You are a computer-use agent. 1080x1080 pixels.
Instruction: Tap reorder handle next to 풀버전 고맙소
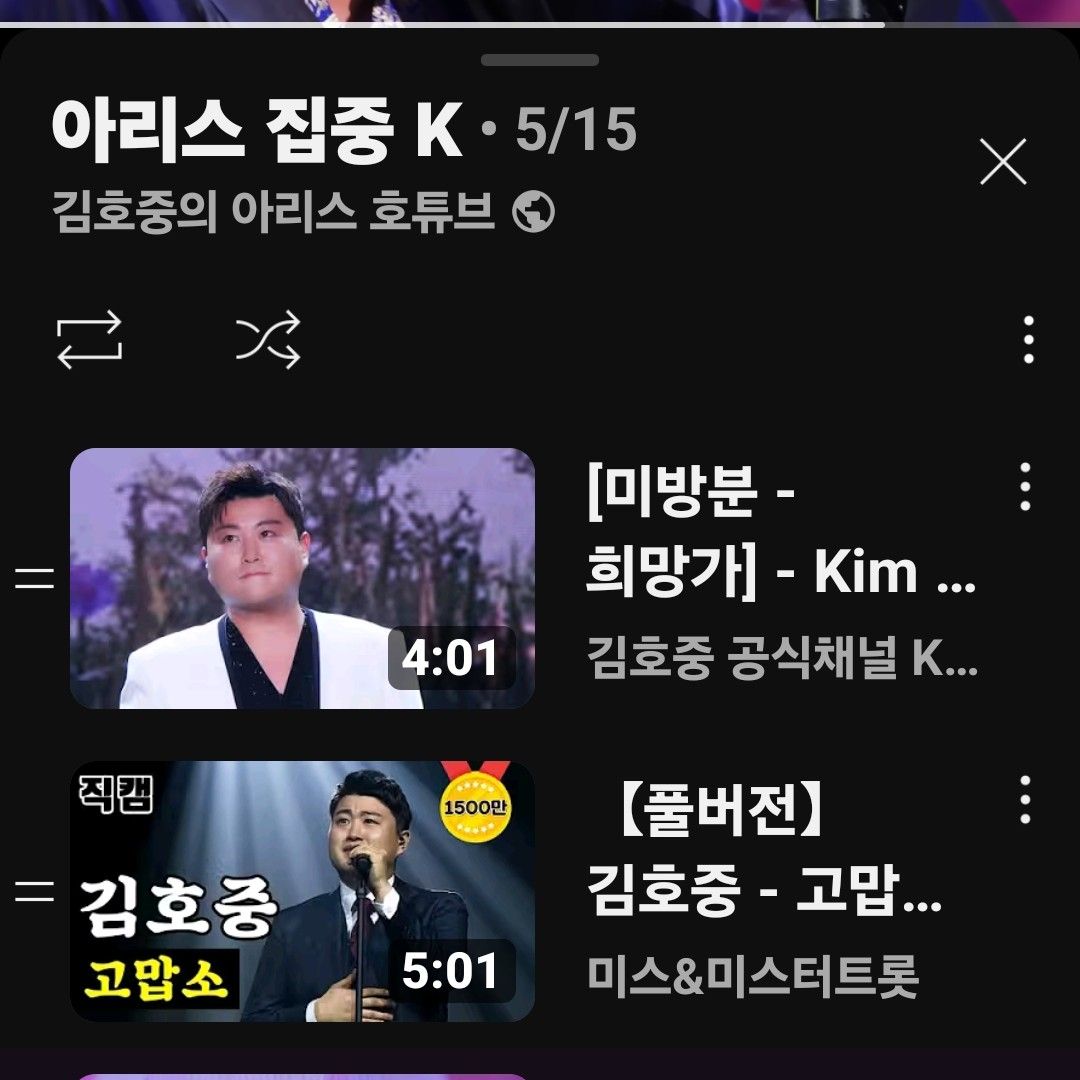(x=34, y=891)
